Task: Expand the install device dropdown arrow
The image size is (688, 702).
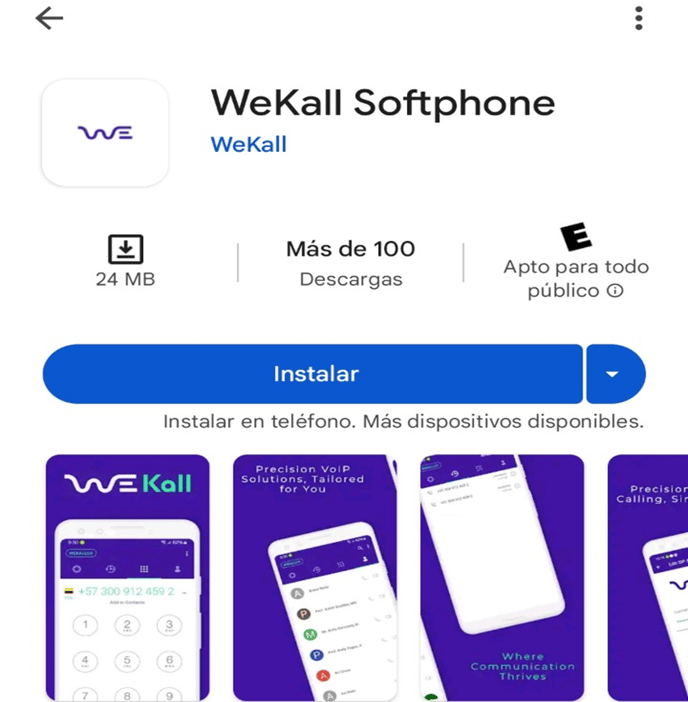Action: pyautogui.click(x=613, y=374)
